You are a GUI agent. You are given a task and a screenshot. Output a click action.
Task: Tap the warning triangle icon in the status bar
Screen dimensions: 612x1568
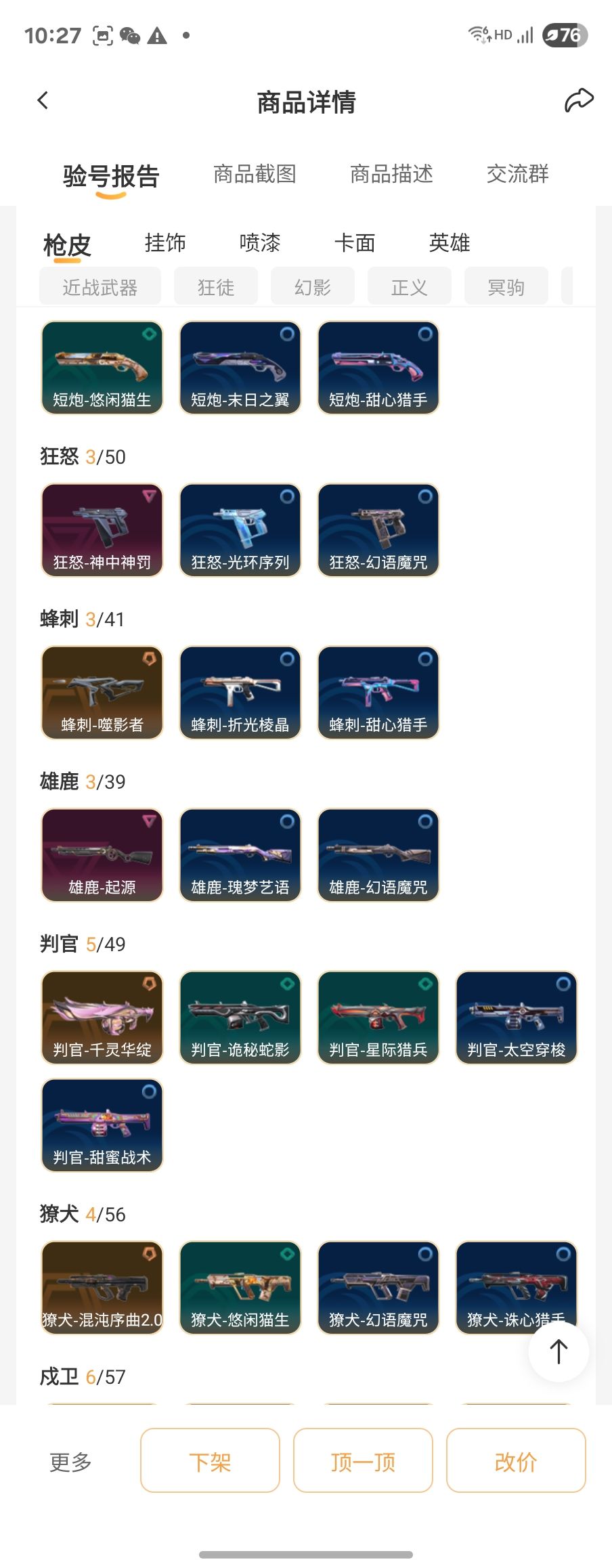point(157,35)
